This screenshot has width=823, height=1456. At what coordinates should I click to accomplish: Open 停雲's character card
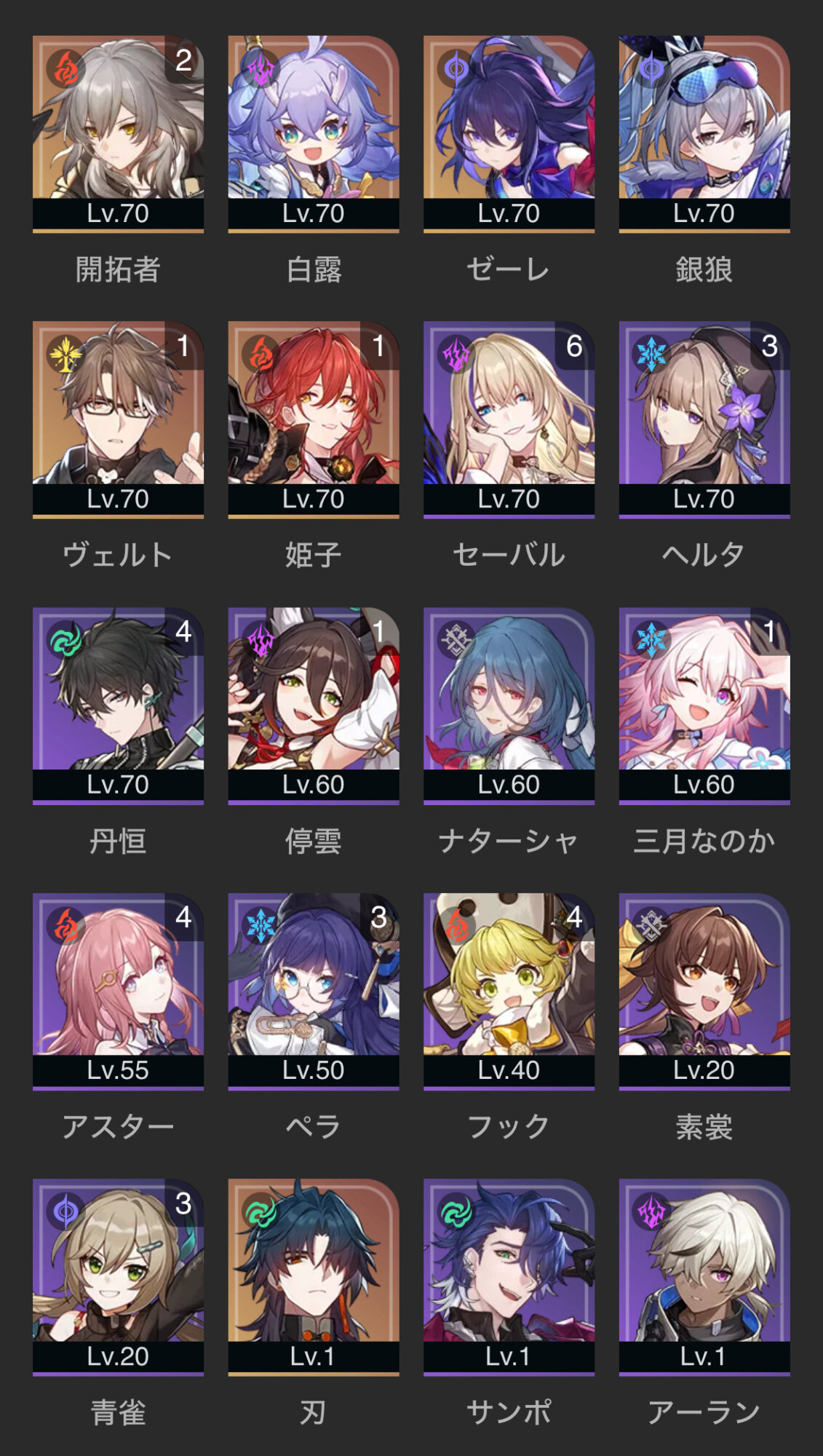click(314, 705)
